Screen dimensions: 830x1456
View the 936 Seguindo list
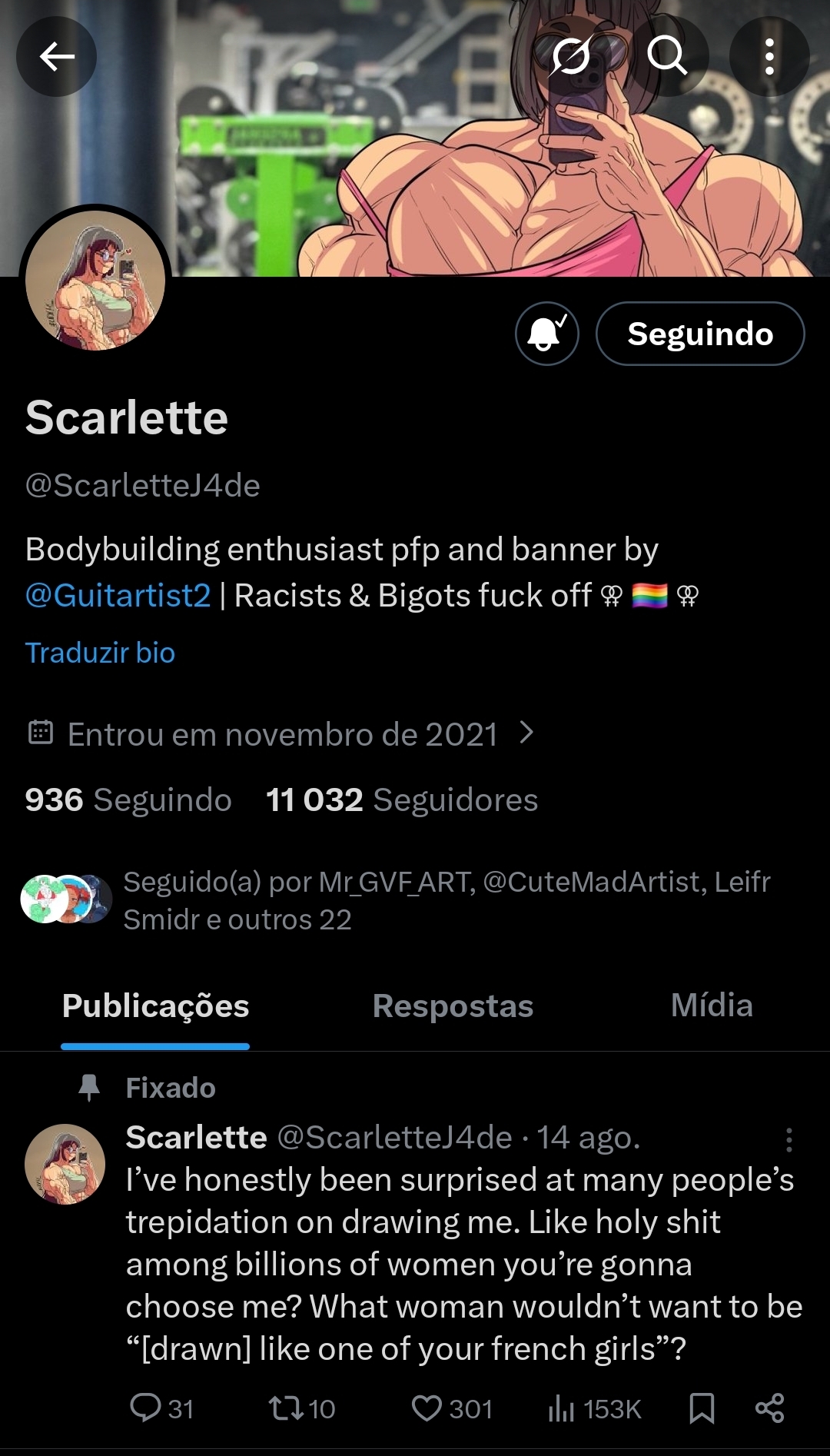[128, 800]
